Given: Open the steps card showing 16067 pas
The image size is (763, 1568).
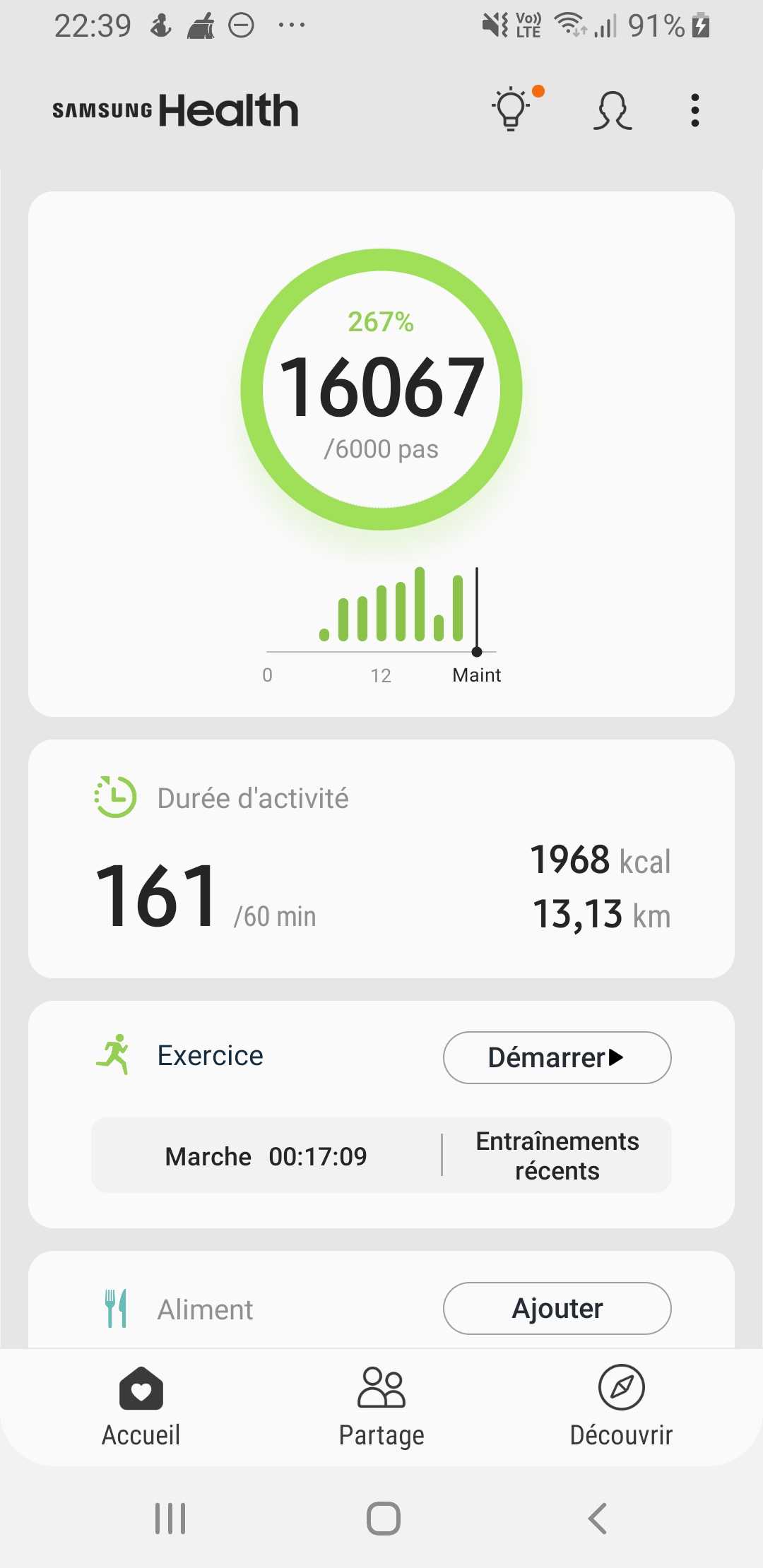Looking at the screenshot, I should click(381, 454).
